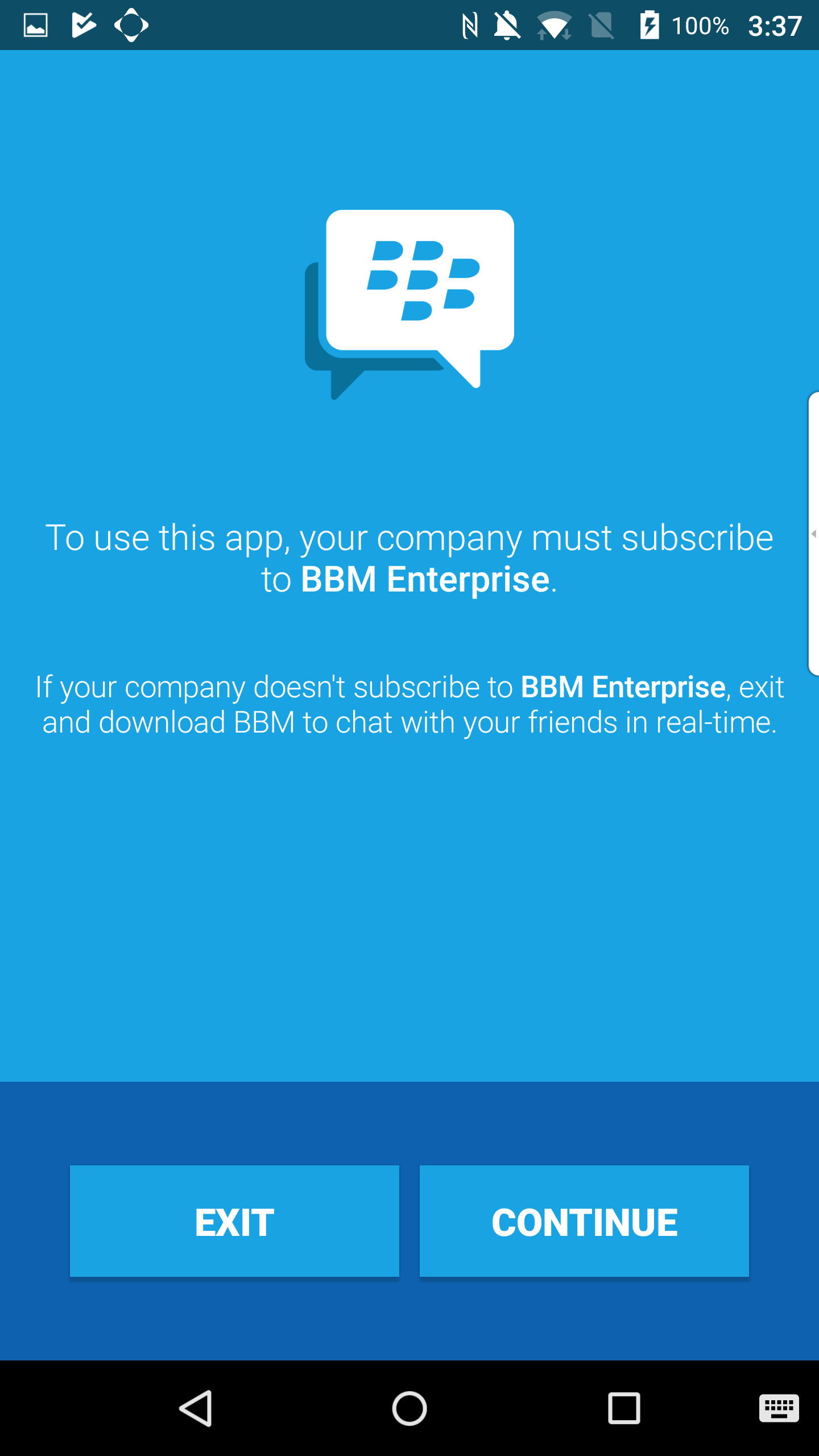
Task: Go back using the navigation bar
Action: [196, 1409]
